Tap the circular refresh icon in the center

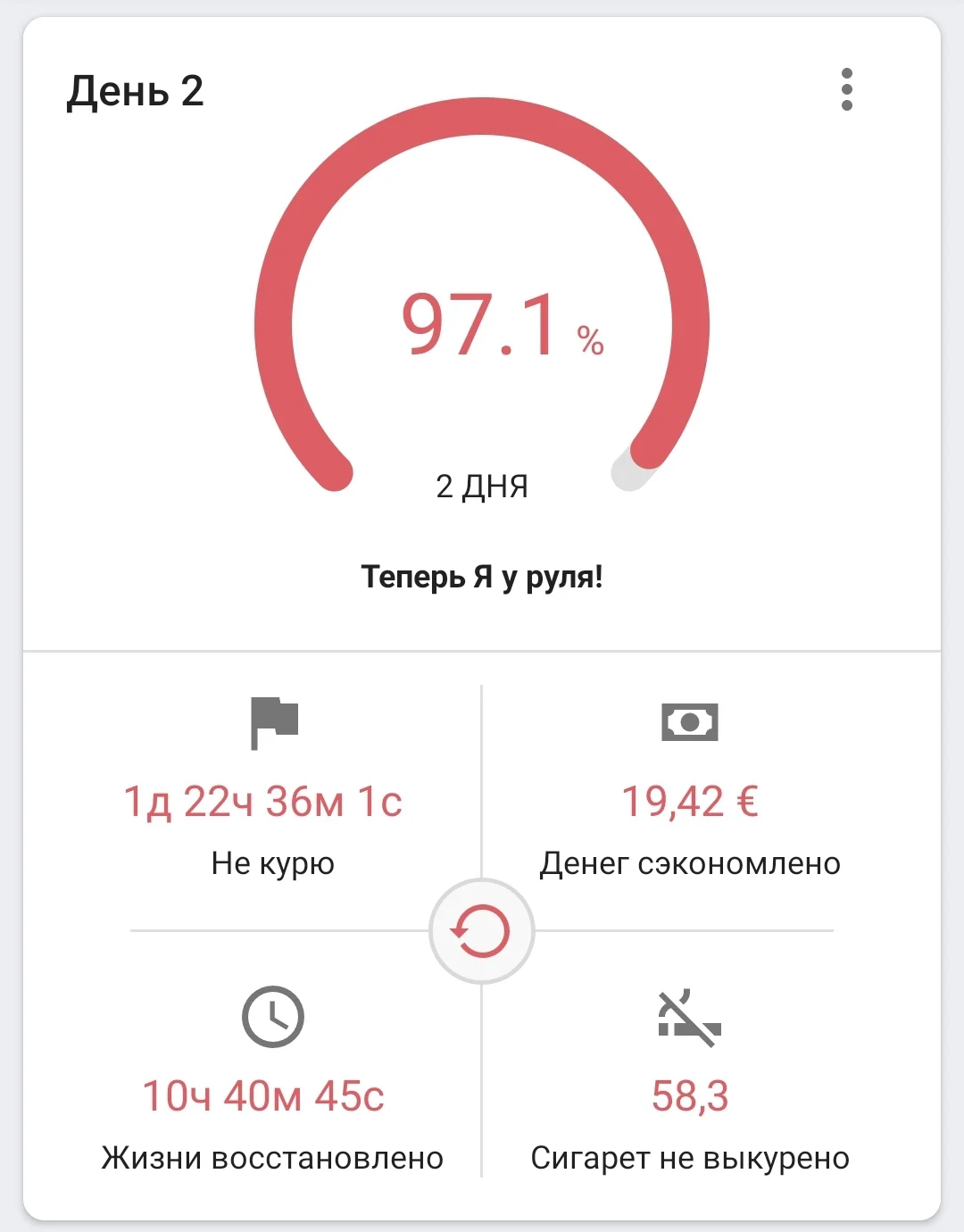pos(481,931)
